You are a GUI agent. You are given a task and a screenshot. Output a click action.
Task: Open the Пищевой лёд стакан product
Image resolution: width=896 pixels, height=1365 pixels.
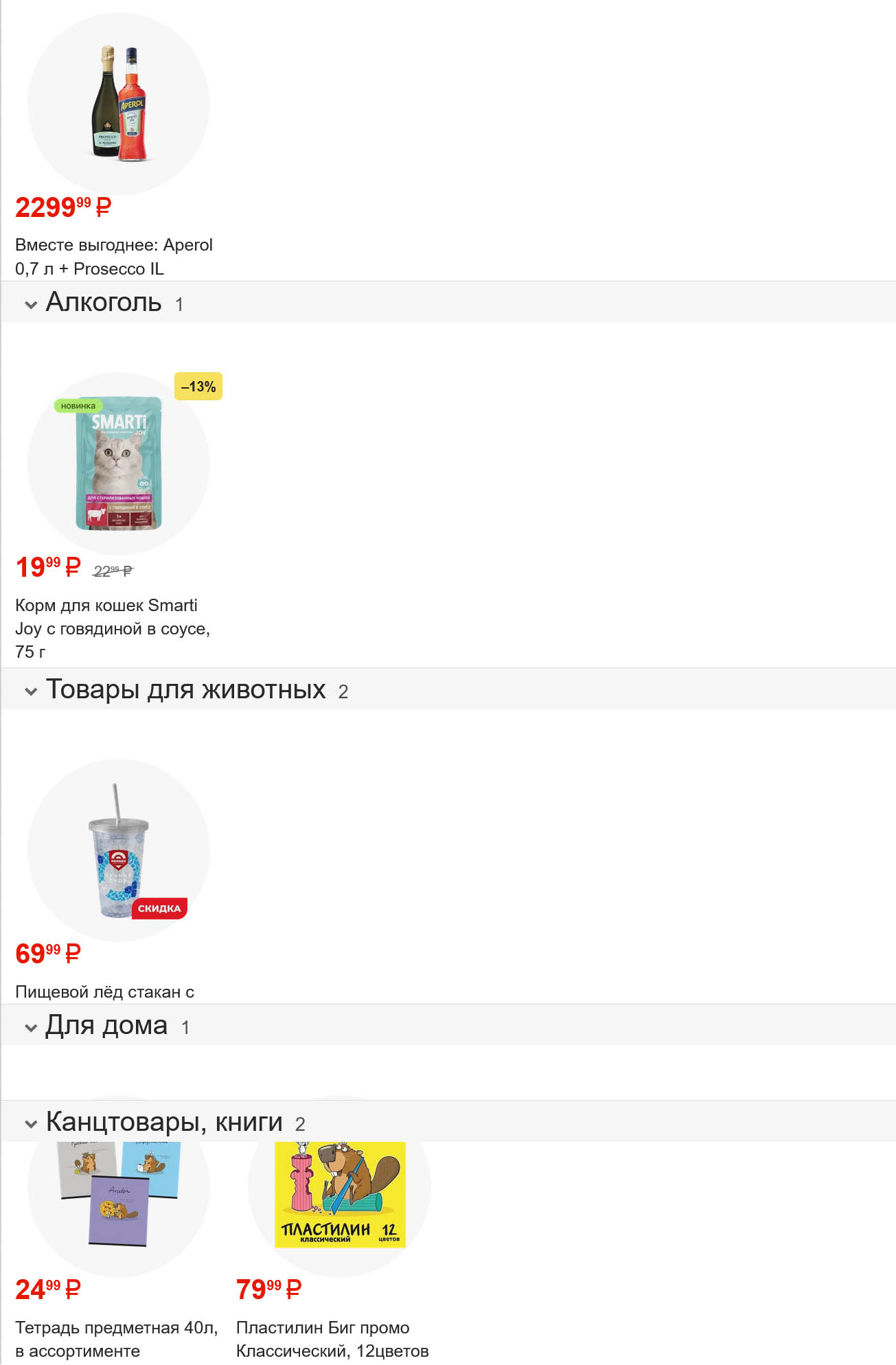(118, 850)
